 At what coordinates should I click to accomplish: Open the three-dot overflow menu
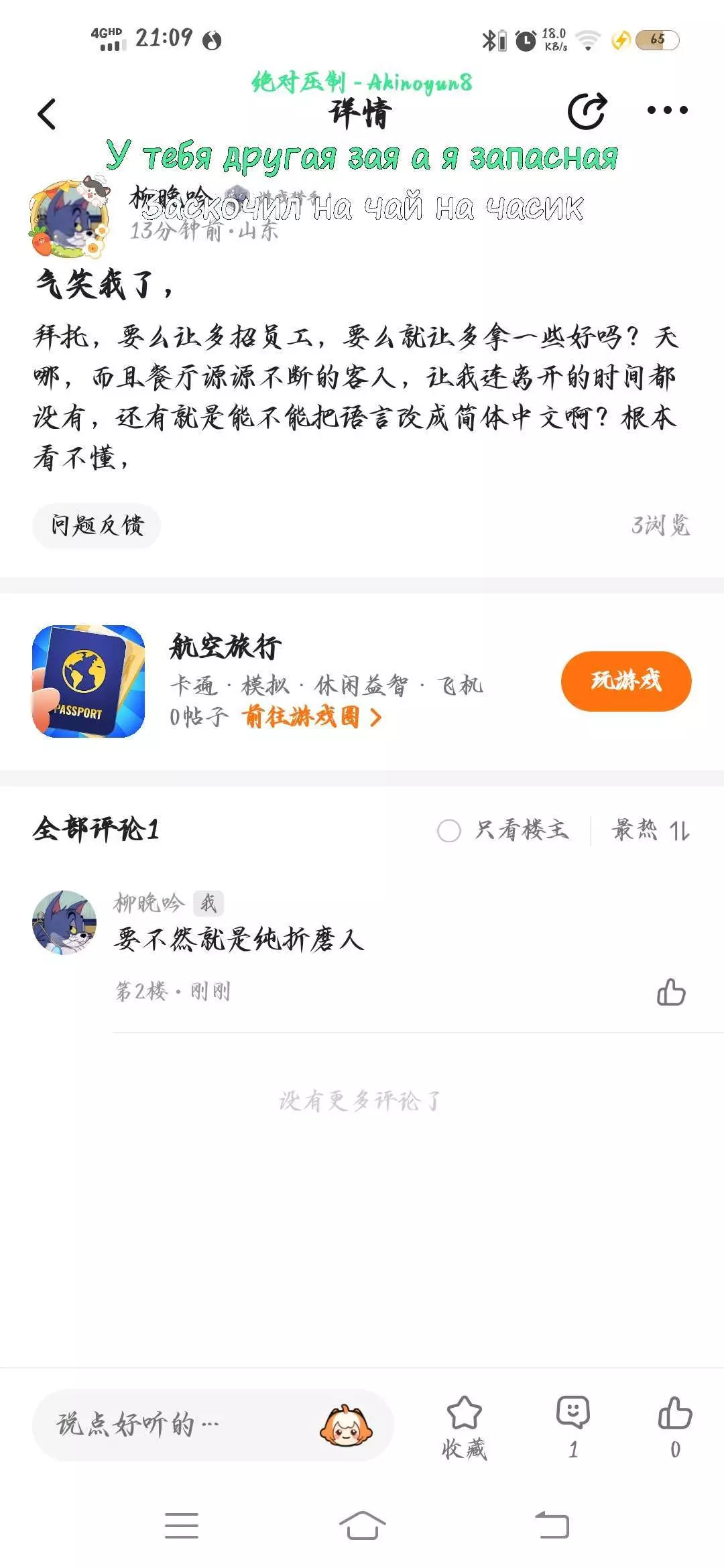point(667,111)
